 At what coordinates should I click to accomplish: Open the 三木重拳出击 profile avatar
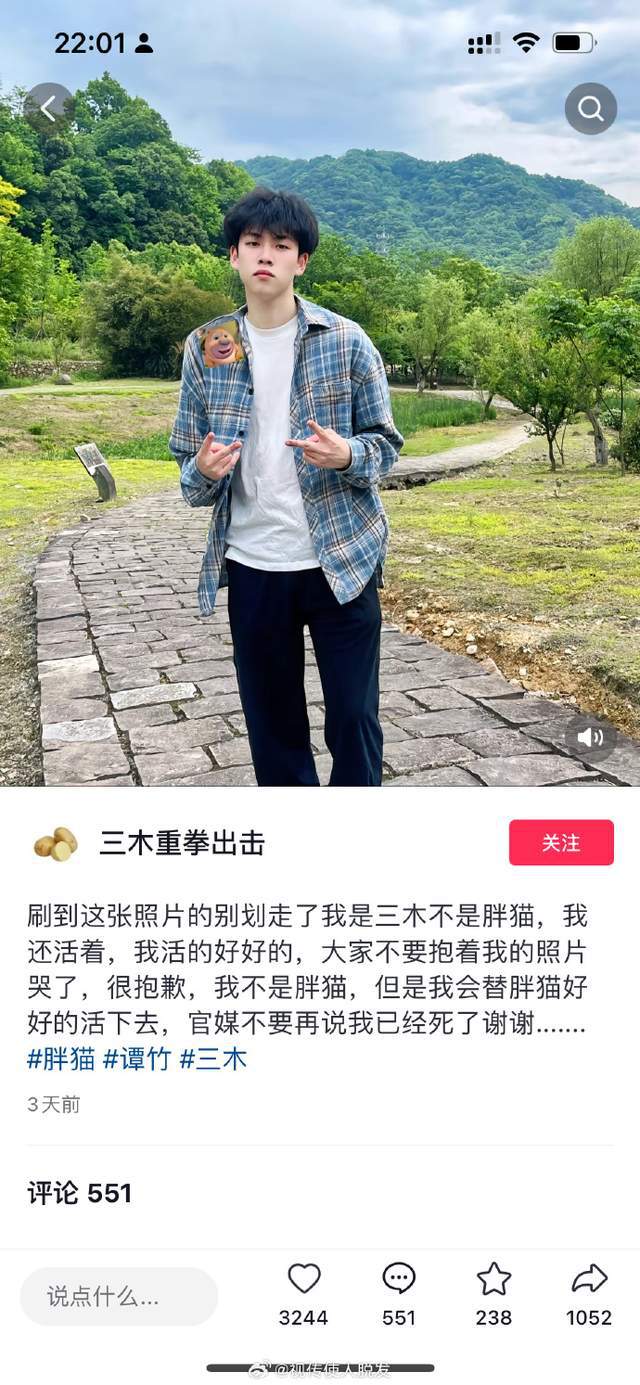(x=55, y=843)
